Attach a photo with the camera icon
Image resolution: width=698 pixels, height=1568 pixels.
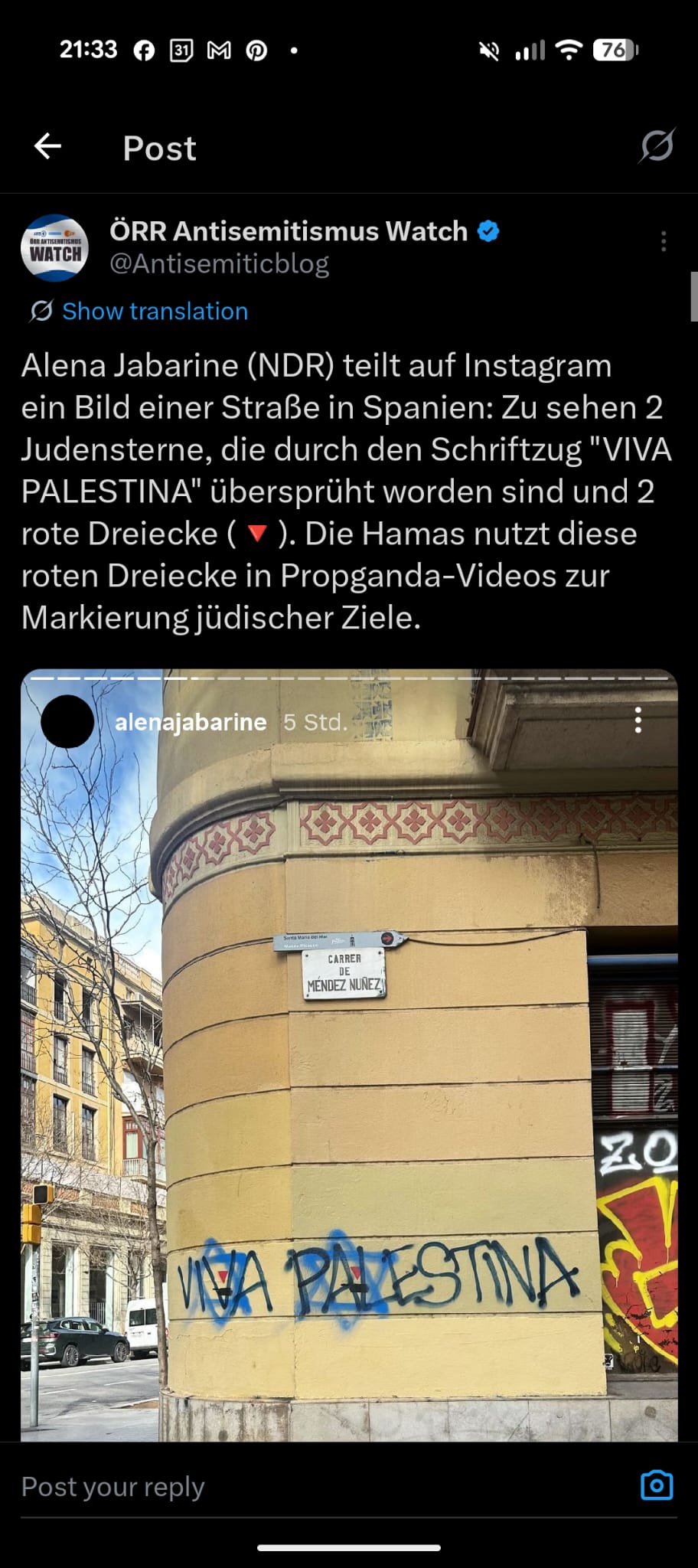click(656, 1485)
